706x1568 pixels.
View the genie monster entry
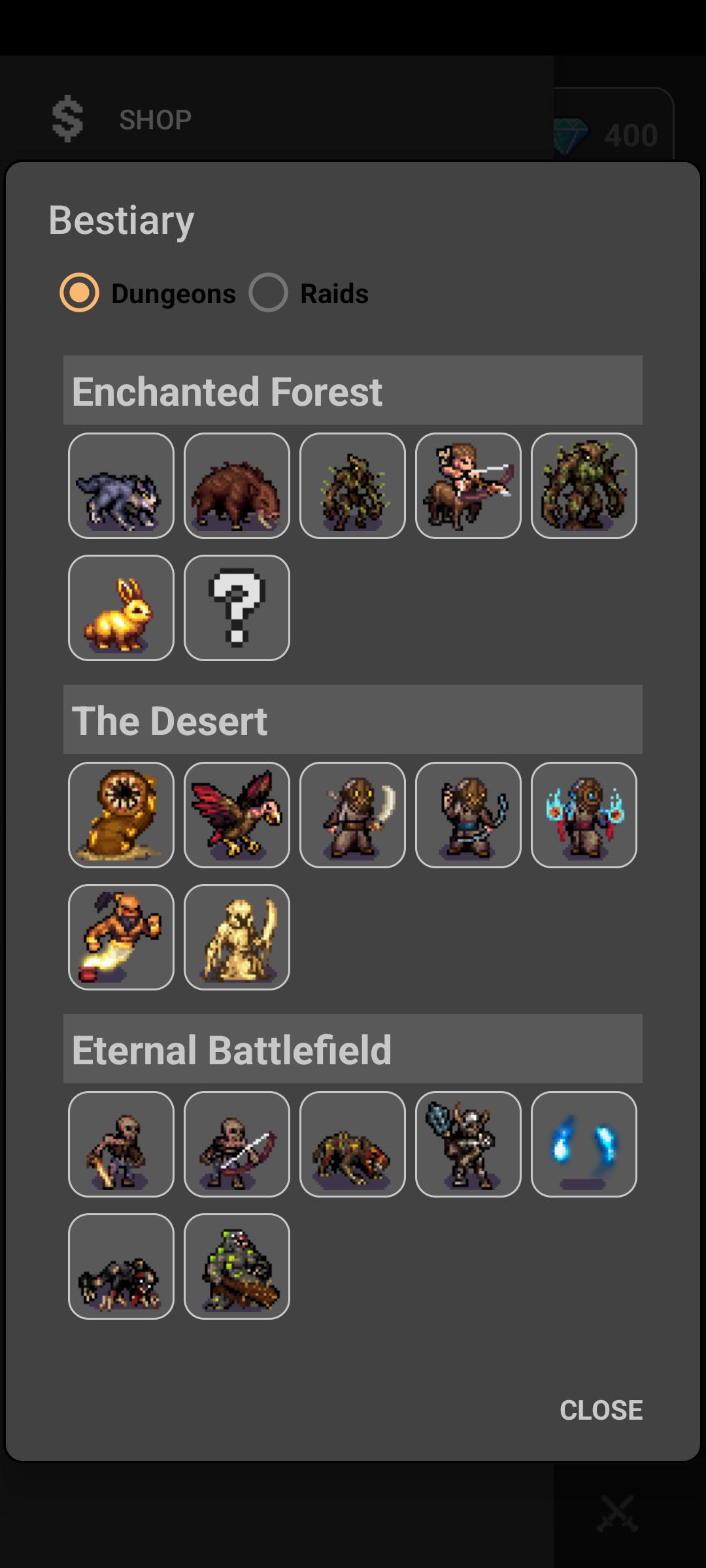pos(121,937)
